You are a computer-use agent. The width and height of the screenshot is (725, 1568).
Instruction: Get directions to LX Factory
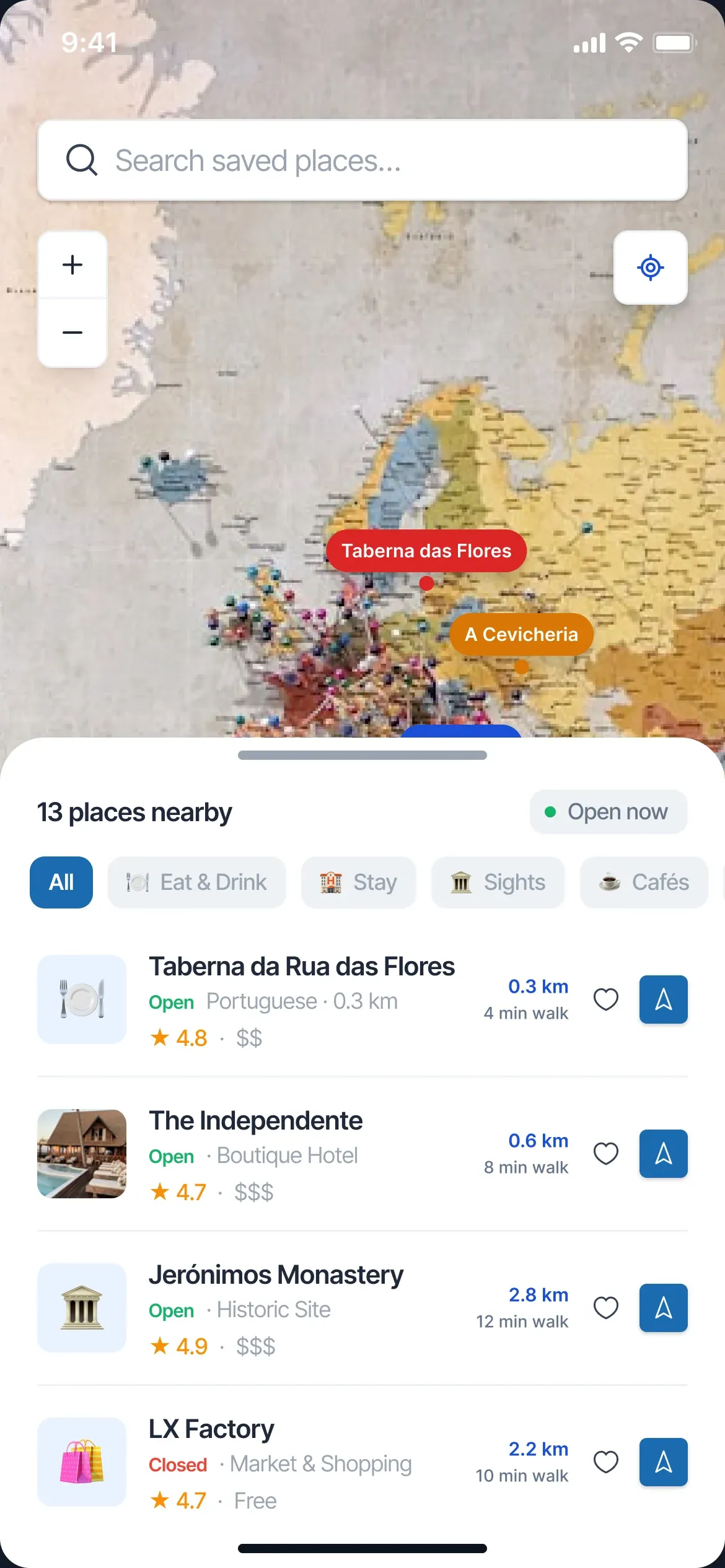coord(664,1462)
